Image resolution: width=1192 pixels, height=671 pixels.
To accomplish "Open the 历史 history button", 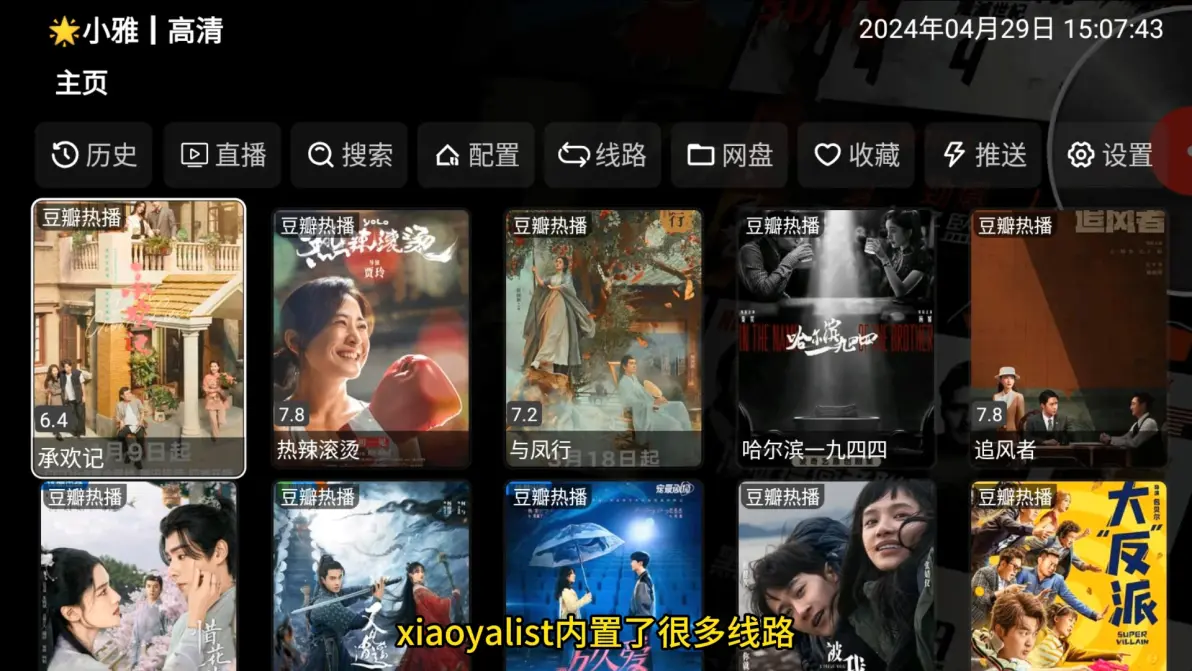I will (x=93, y=155).
